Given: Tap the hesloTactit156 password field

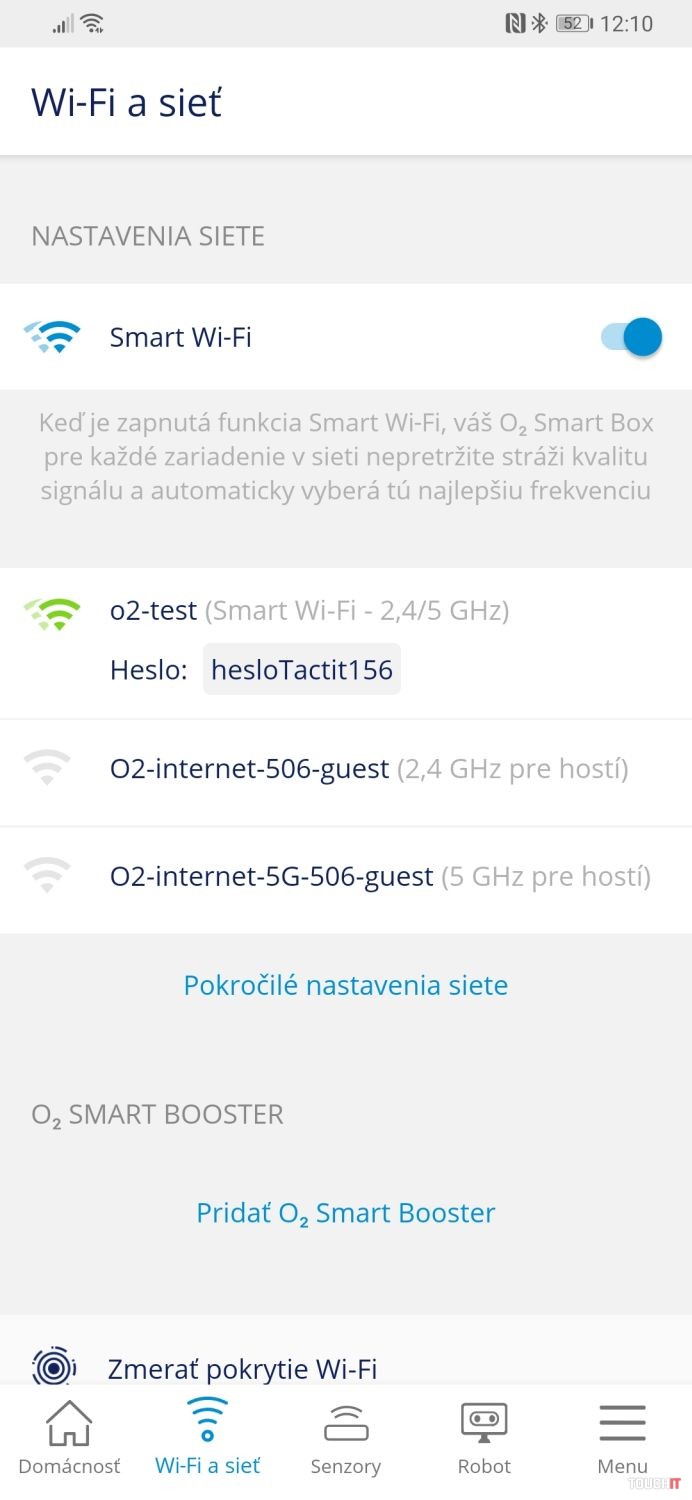Looking at the screenshot, I should tap(301, 670).
